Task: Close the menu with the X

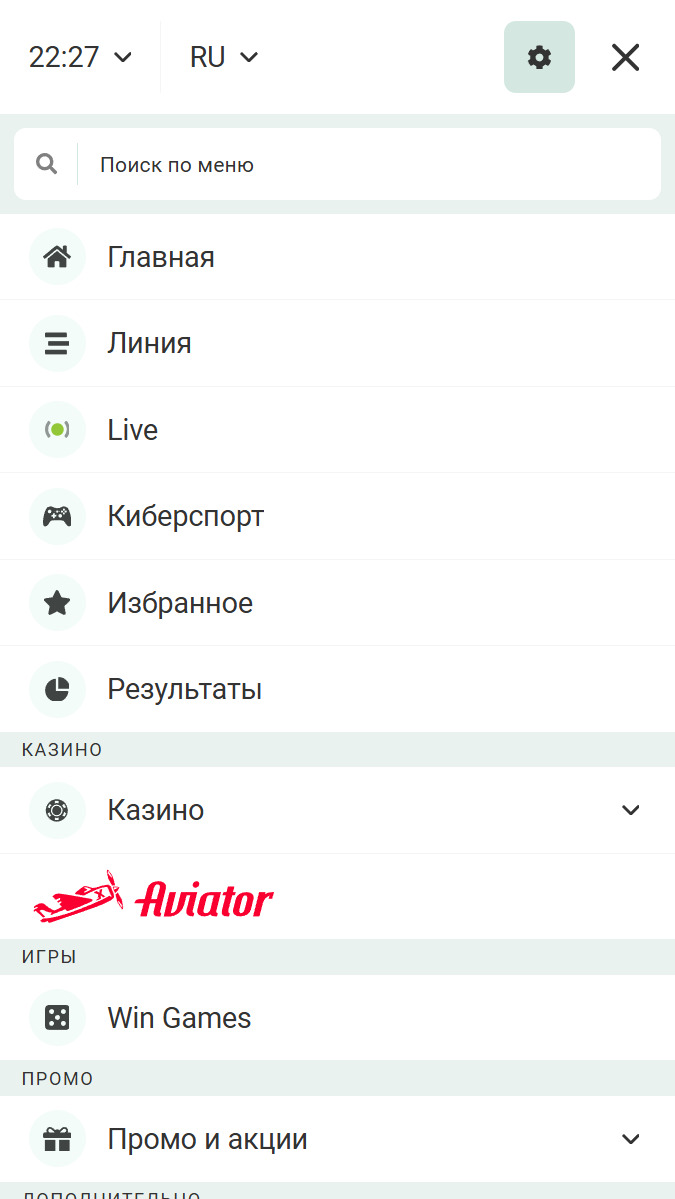Action: click(625, 57)
